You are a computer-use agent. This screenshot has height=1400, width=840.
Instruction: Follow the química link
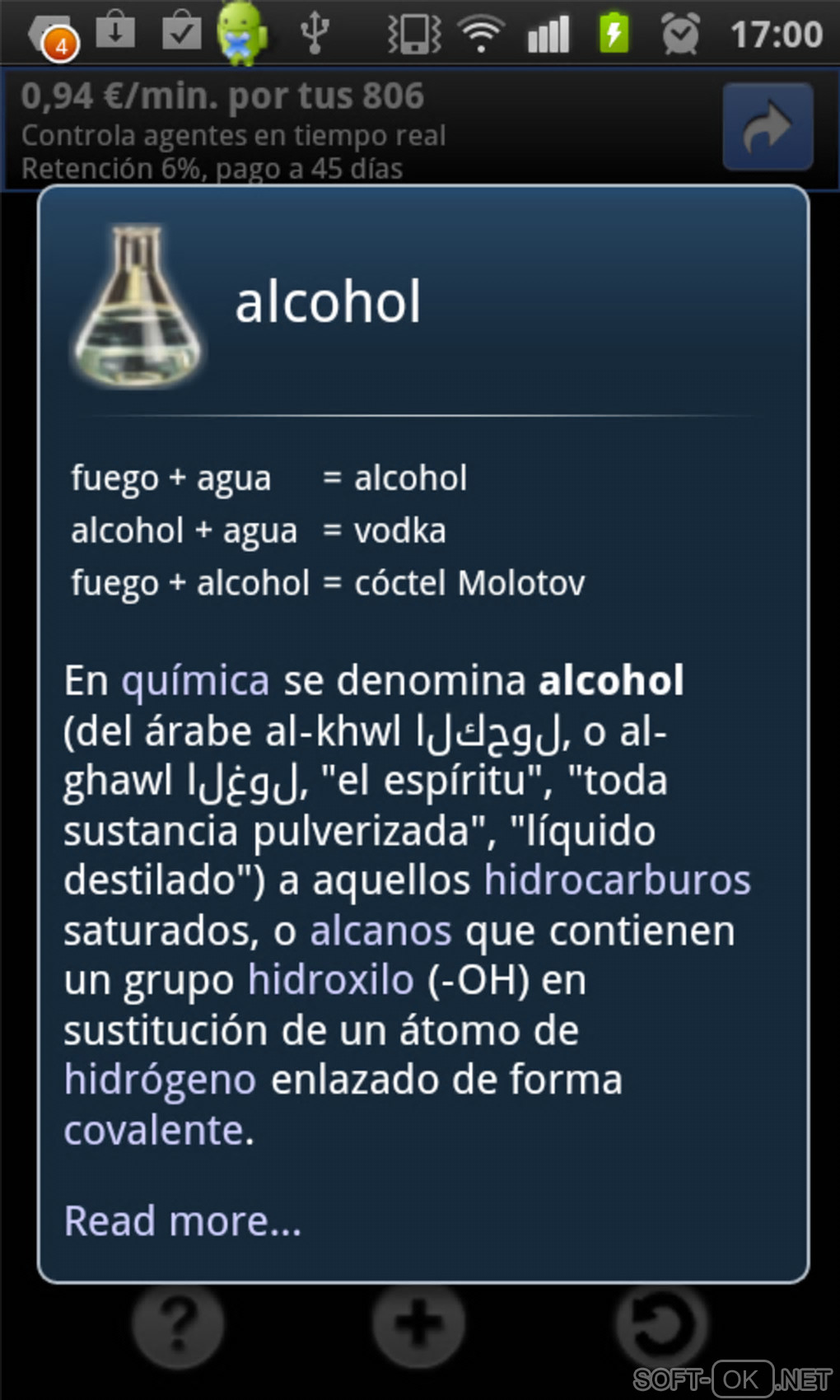tap(195, 681)
